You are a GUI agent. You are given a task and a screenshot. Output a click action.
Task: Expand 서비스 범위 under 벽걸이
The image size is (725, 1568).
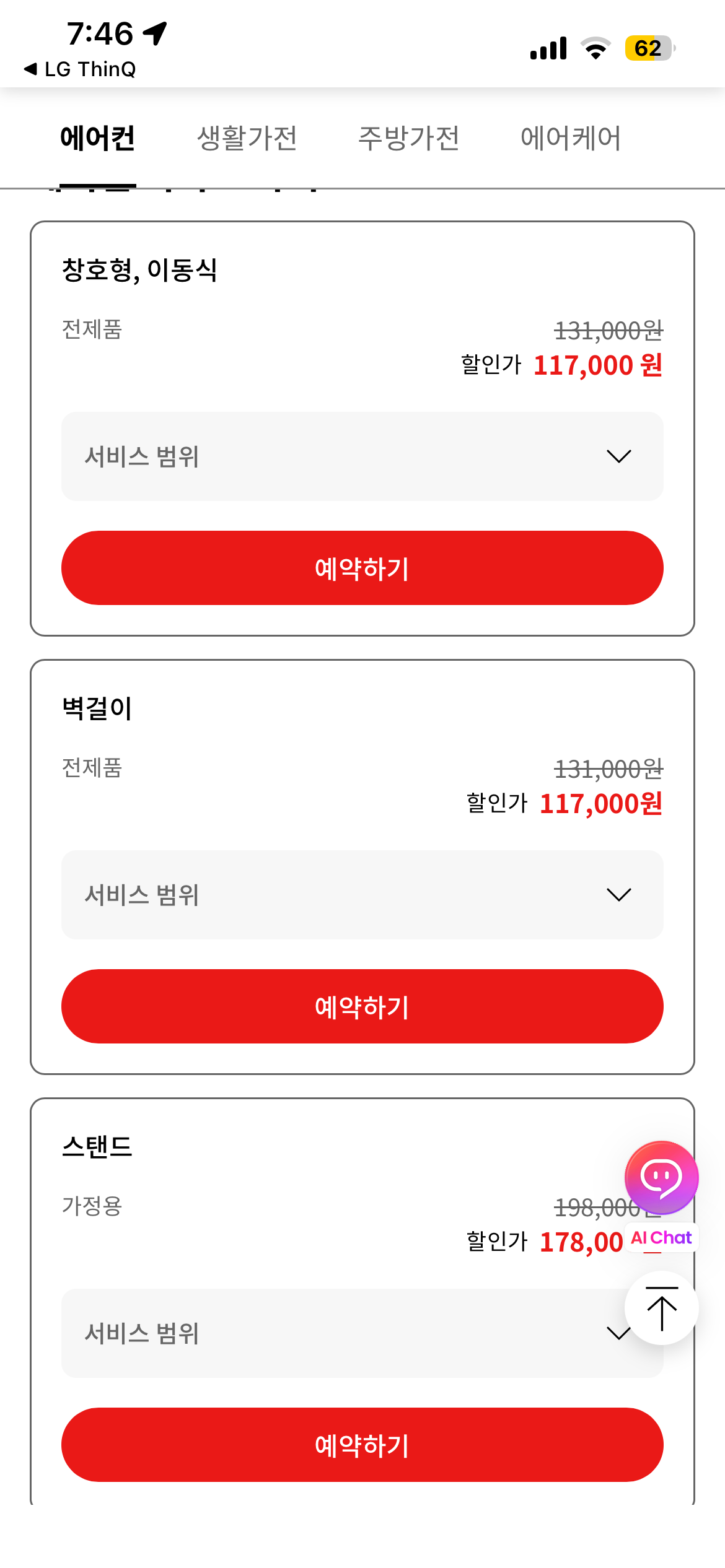coord(362,895)
